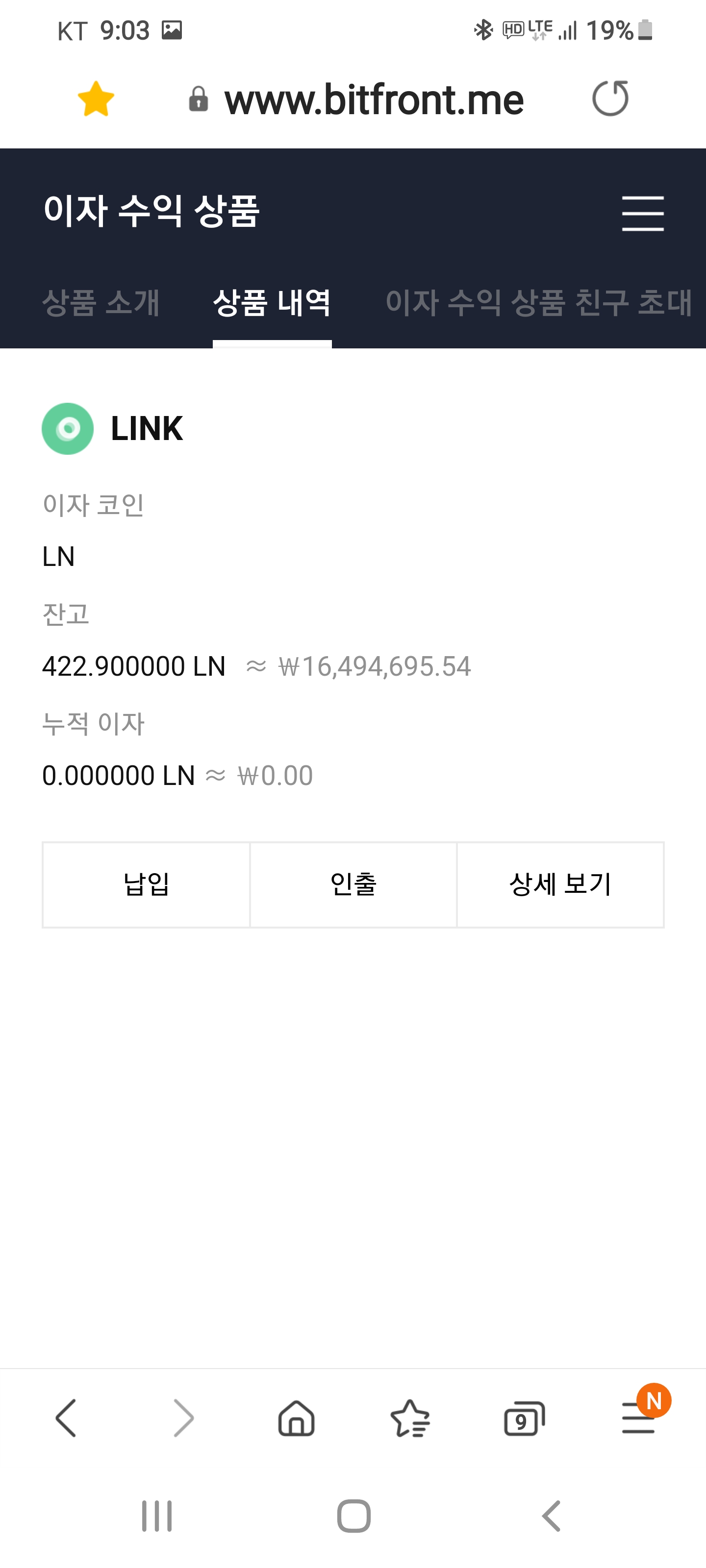Go back to the previous page in browser

66,1418
